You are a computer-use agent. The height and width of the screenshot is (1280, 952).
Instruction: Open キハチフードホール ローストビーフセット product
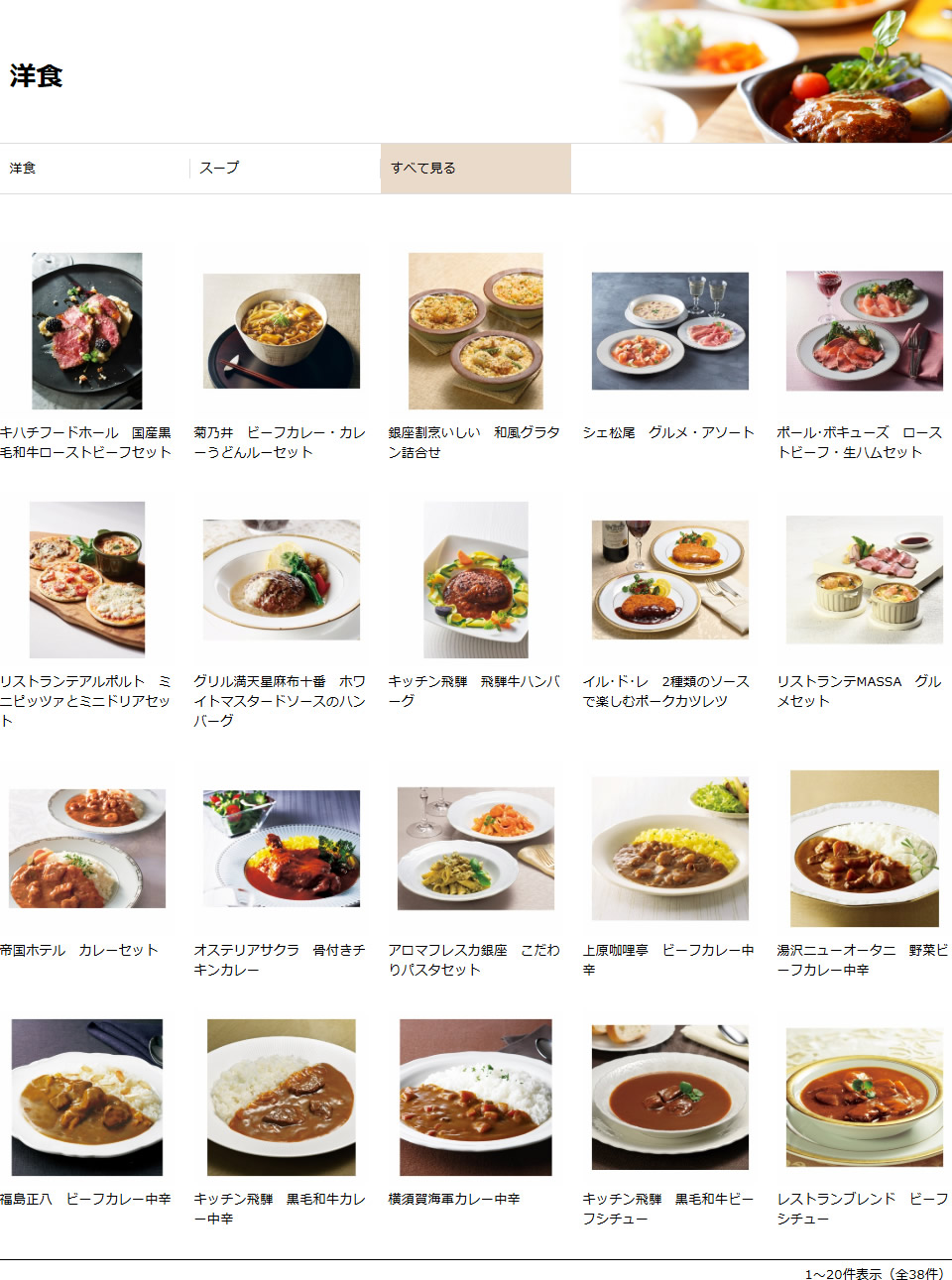click(86, 331)
